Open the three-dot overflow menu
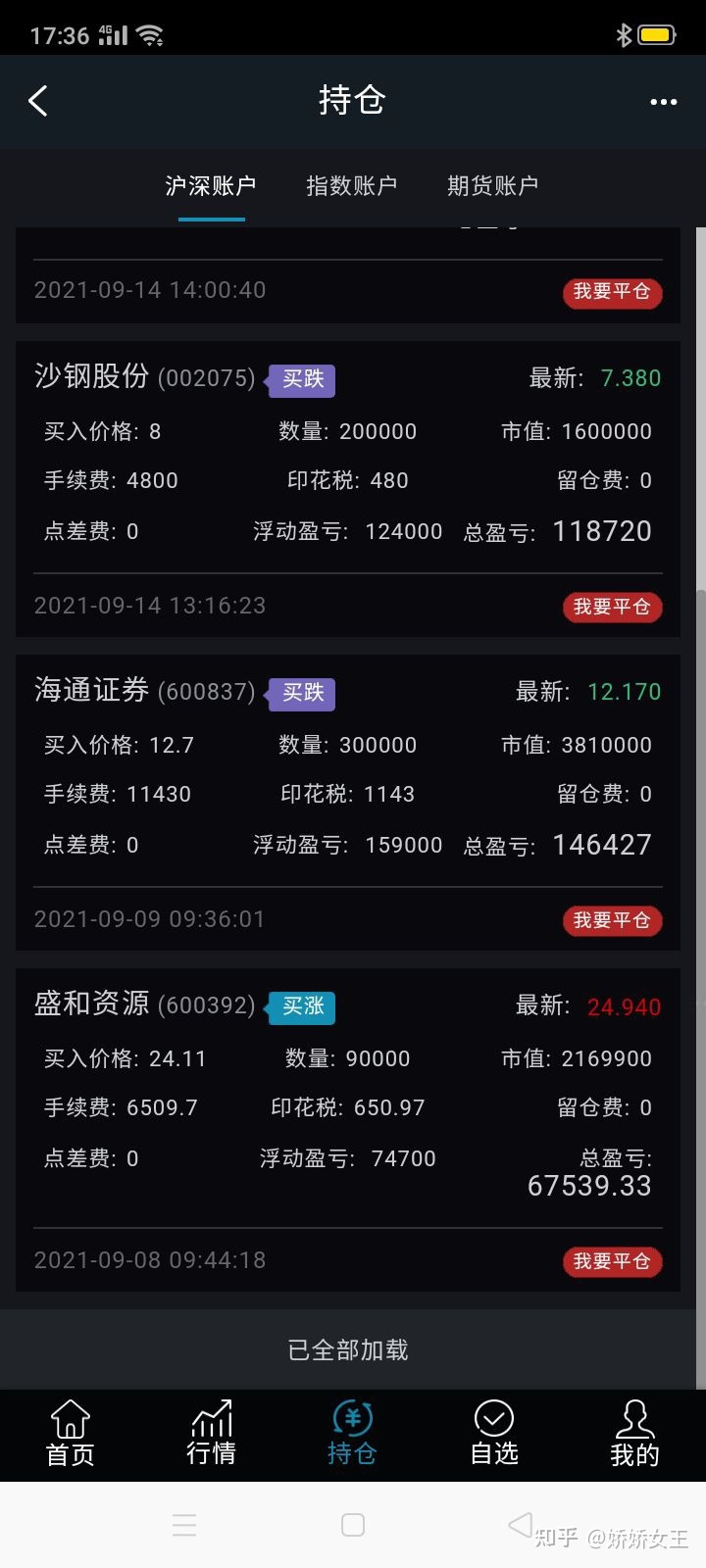 pyautogui.click(x=663, y=102)
